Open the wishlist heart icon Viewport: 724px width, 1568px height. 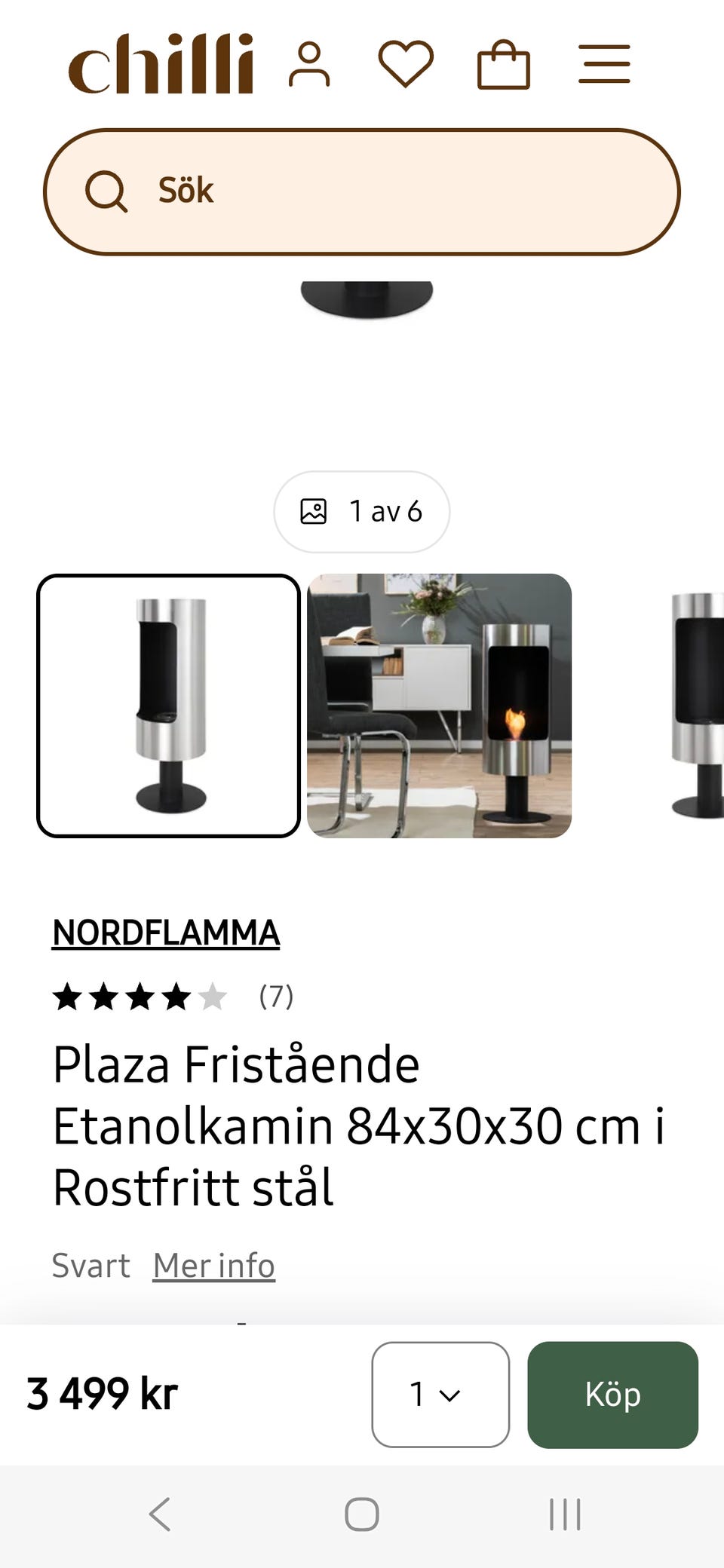click(x=407, y=64)
